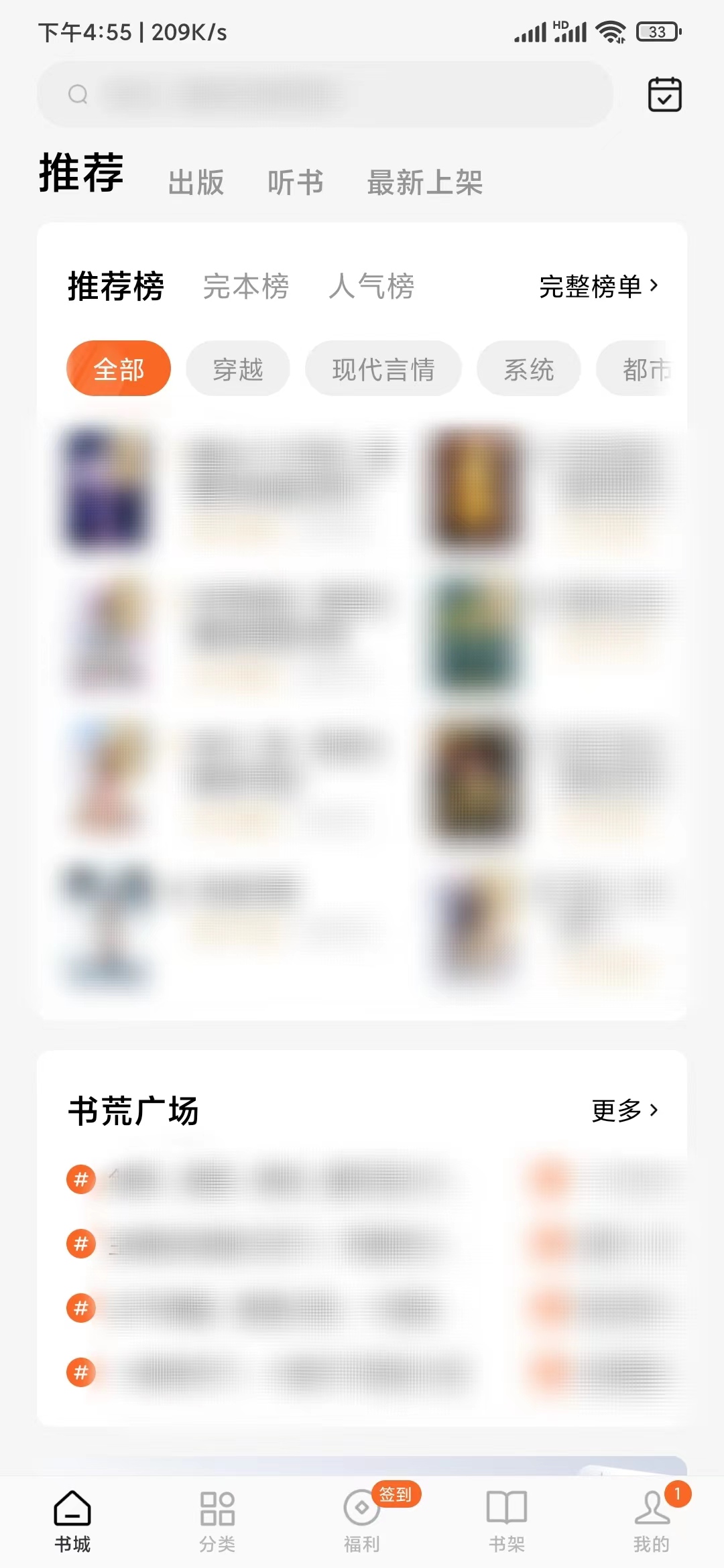Tap inside the top search input field
This screenshot has width=724, height=1568.
pos(322,94)
